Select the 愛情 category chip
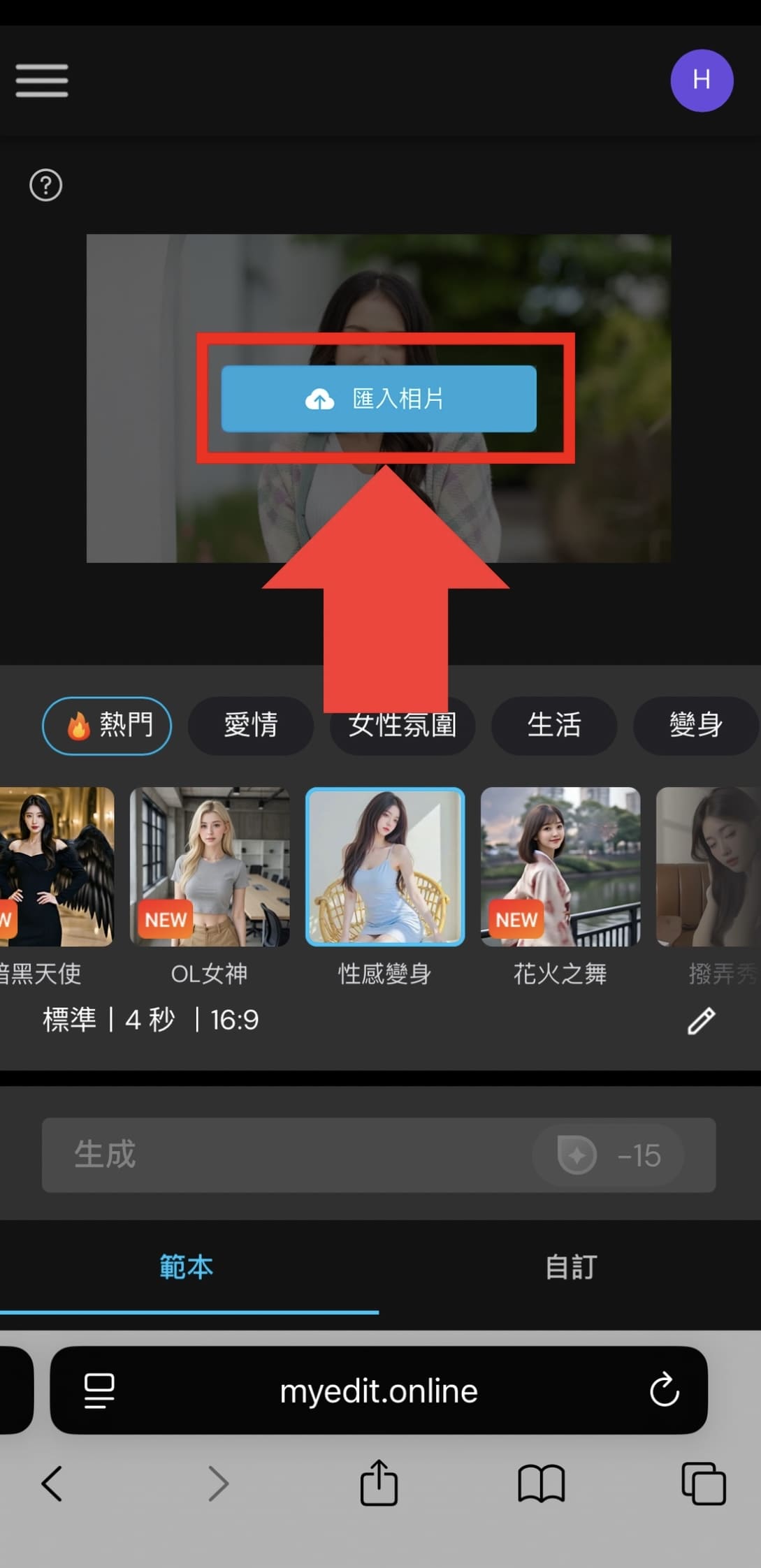The image size is (761, 1568). pyautogui.click(x=250, y=726)
